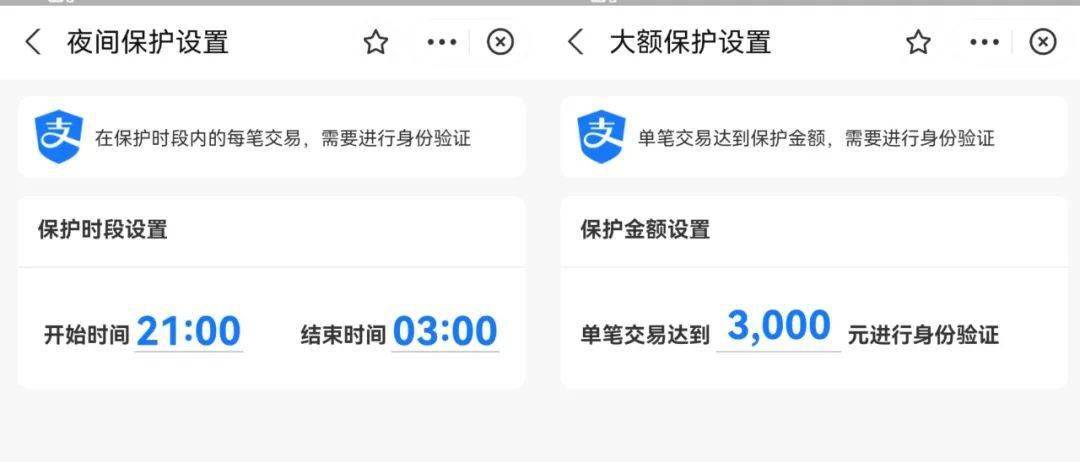Change the 结束时间 value 03:00
Screen dimensions: 1080x462
445,331
